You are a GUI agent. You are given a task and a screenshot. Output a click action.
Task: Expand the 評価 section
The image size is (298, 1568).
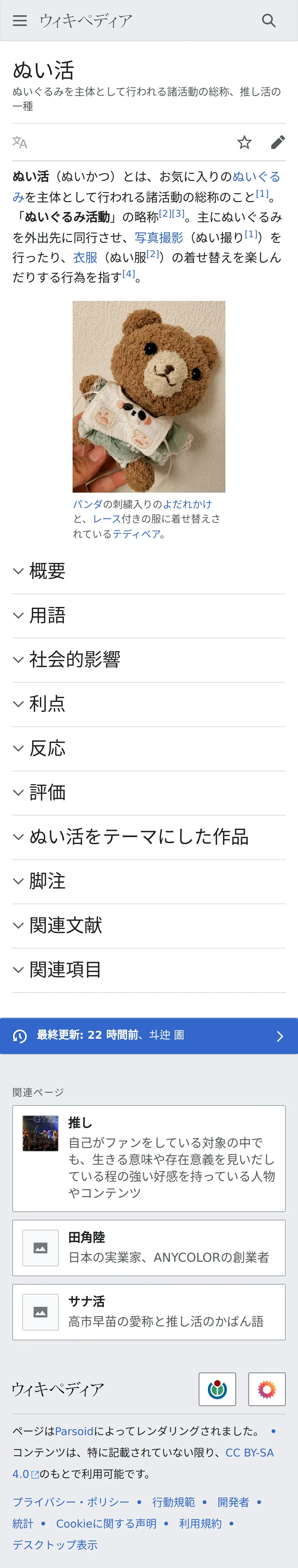(149, 793)
